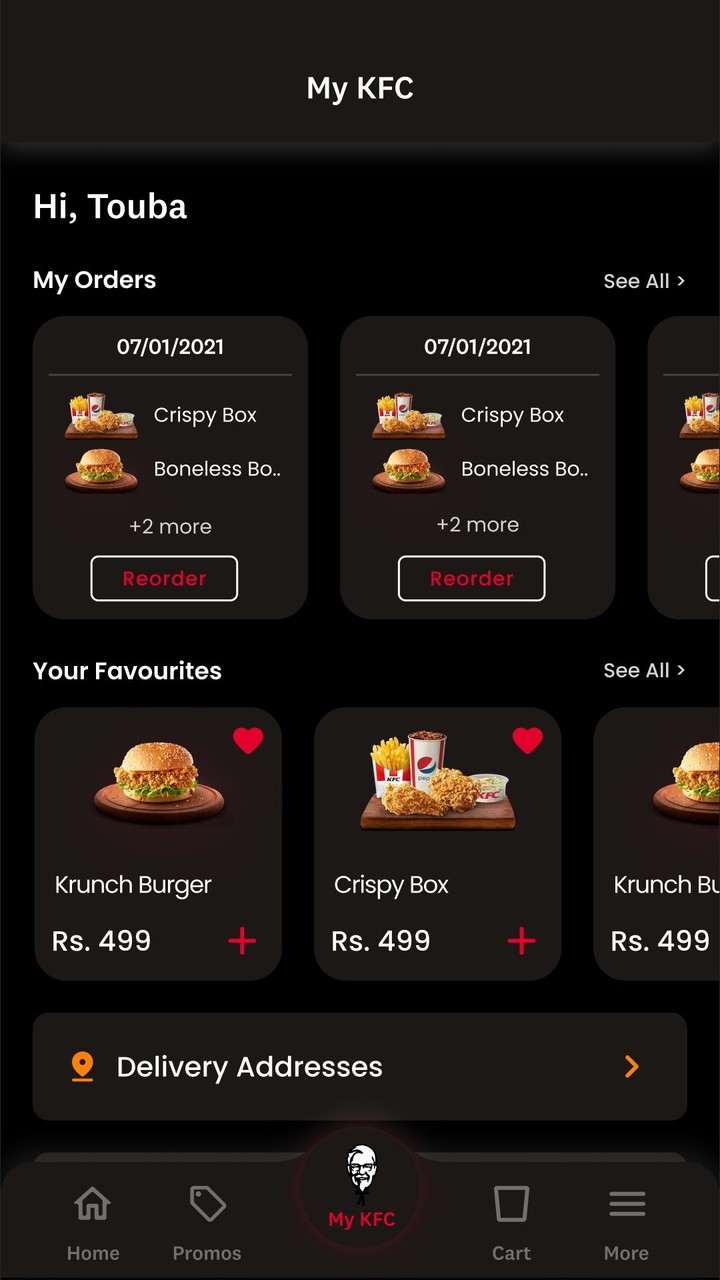Toggle the heart on Crispy Box
Image resolution: width=720 pixels, height=1280 pixels.
pos(528,740)
